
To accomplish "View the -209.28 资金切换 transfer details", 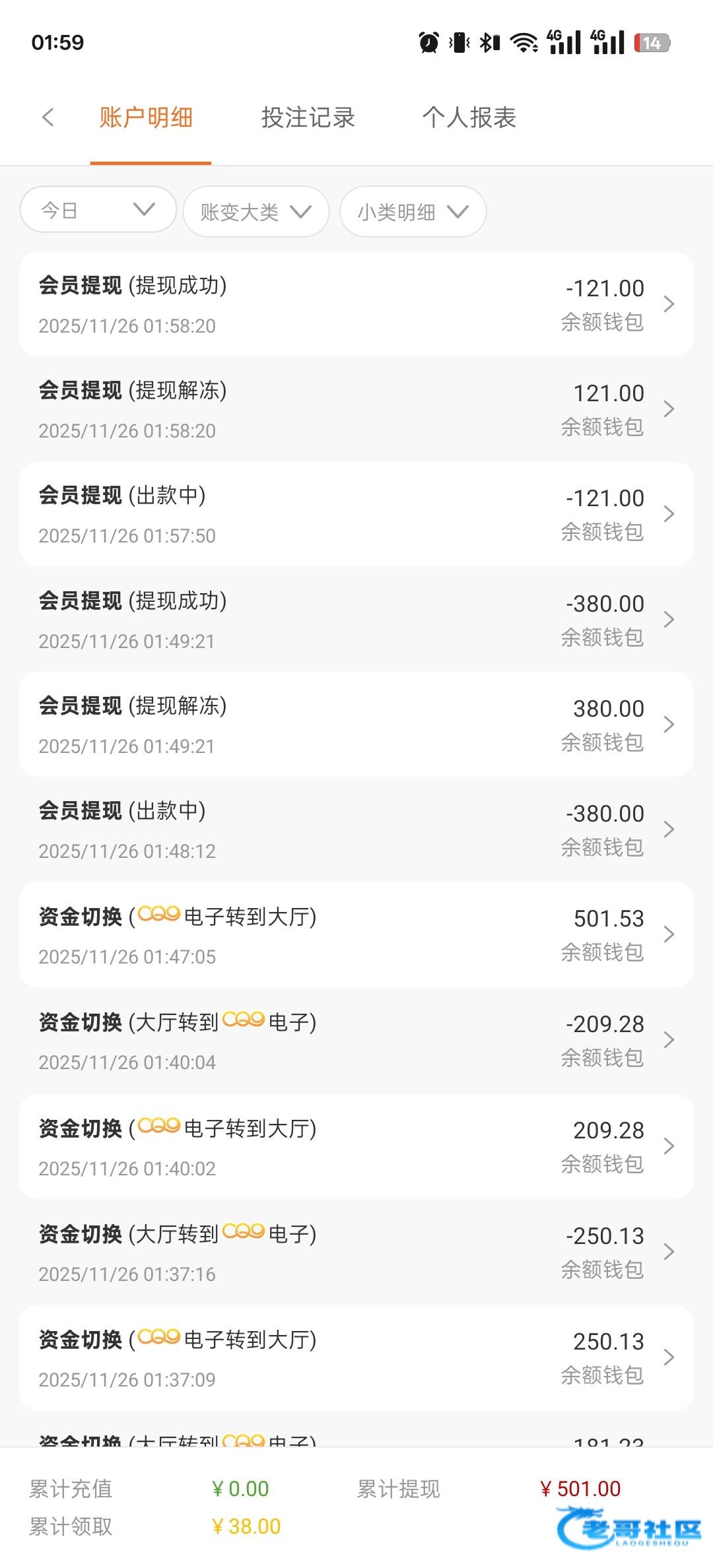I will (x=356, y=1040).
